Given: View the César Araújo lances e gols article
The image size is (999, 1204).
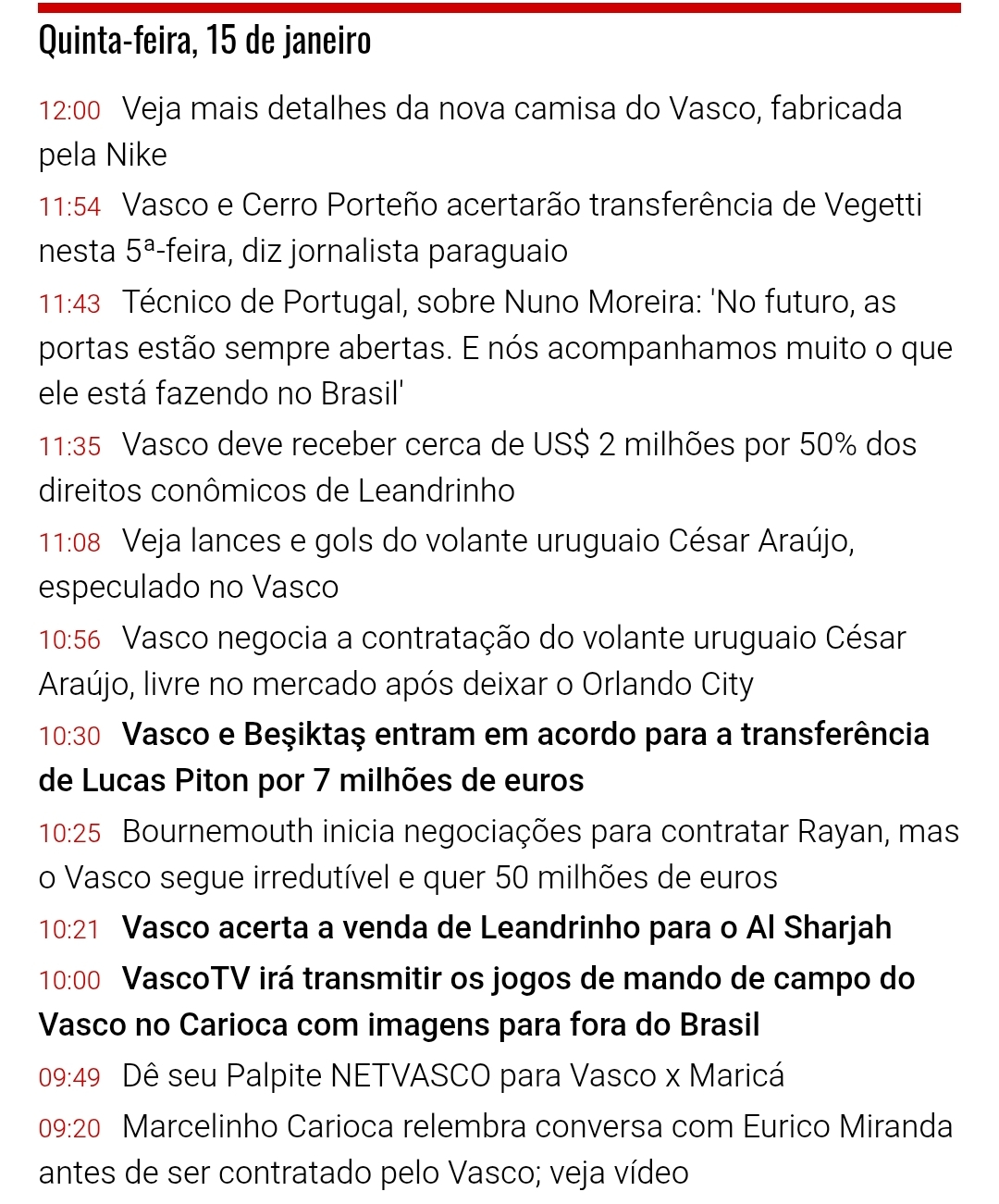Looking at the screenshot, I should pos(487,541).
